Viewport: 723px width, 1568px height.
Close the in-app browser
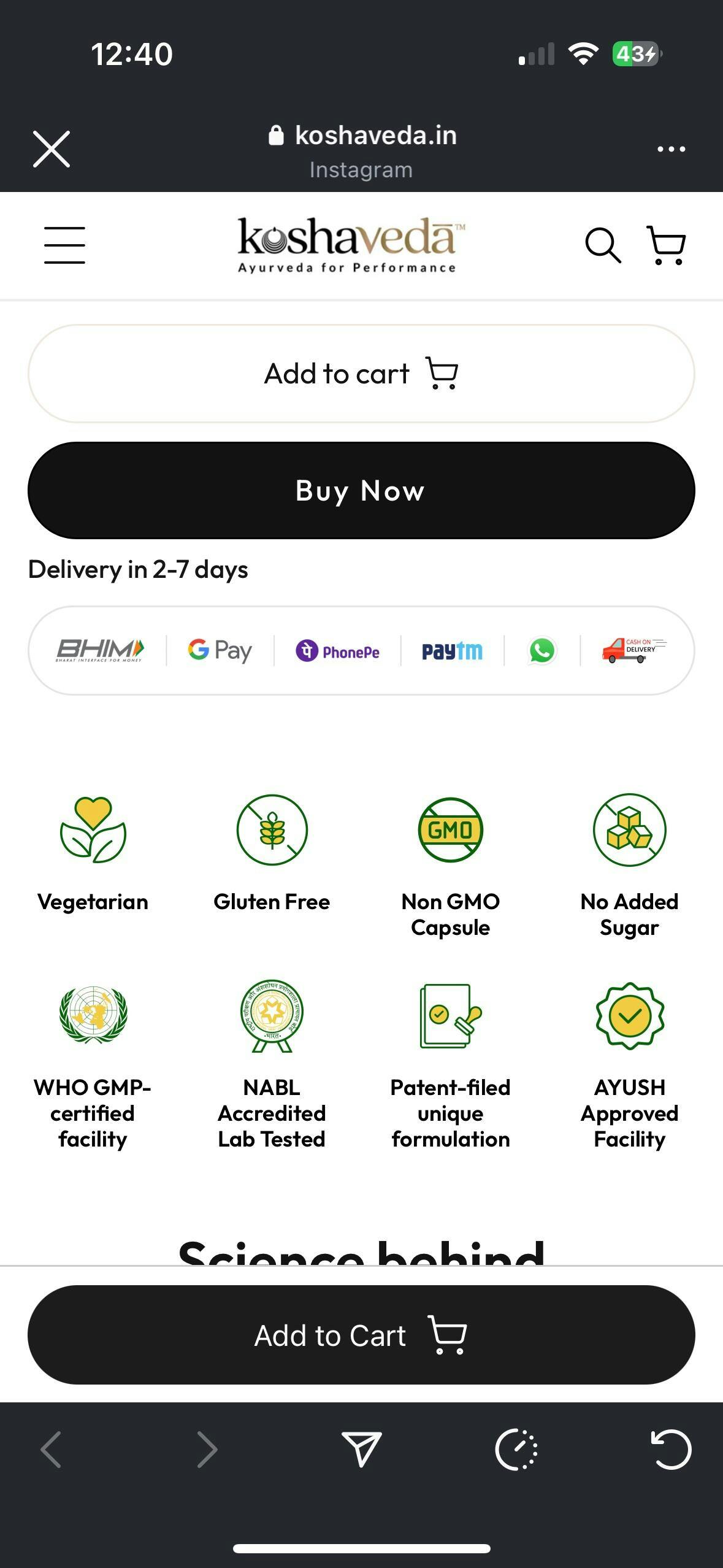click(x=52, y=148)
